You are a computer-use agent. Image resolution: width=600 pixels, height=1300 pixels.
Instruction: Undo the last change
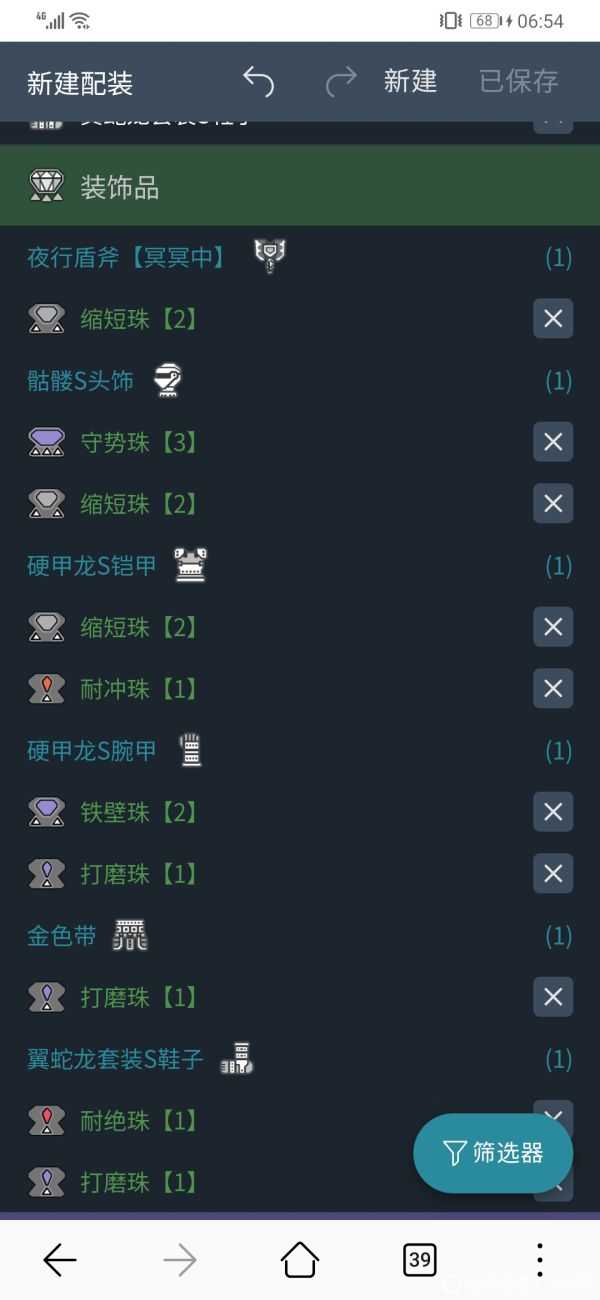pos(258,81)
